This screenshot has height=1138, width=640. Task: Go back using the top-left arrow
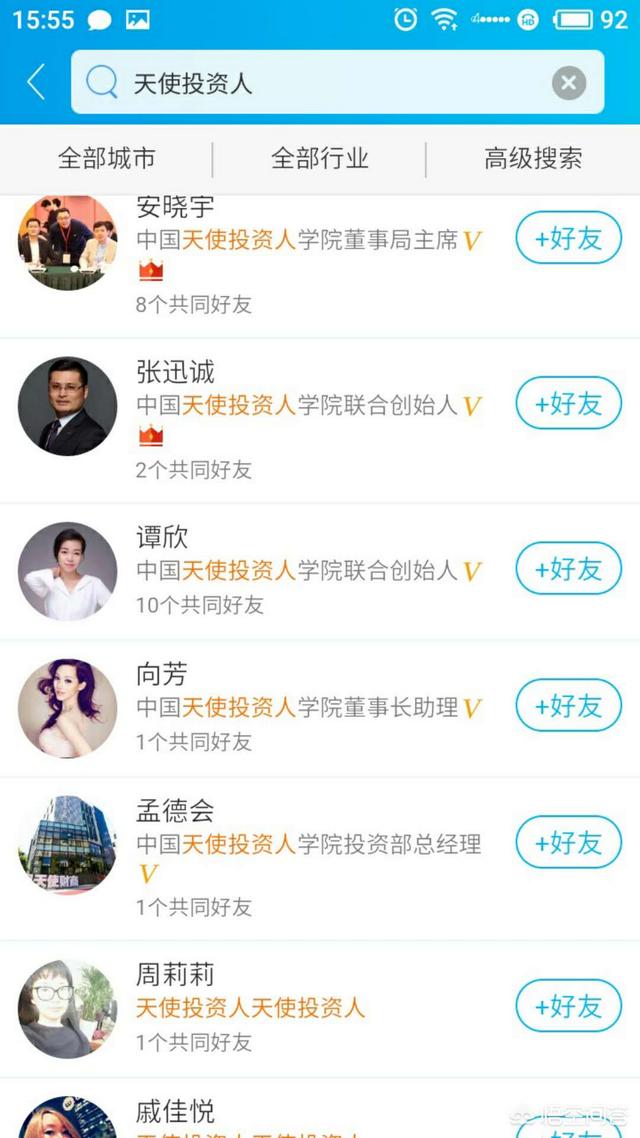point(36,82)
